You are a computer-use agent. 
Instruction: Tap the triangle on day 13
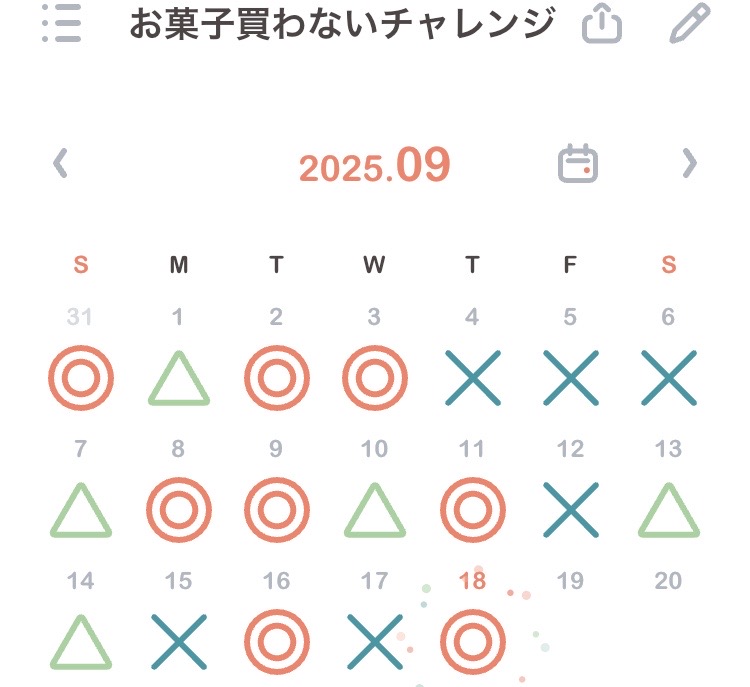pos(668,510)
